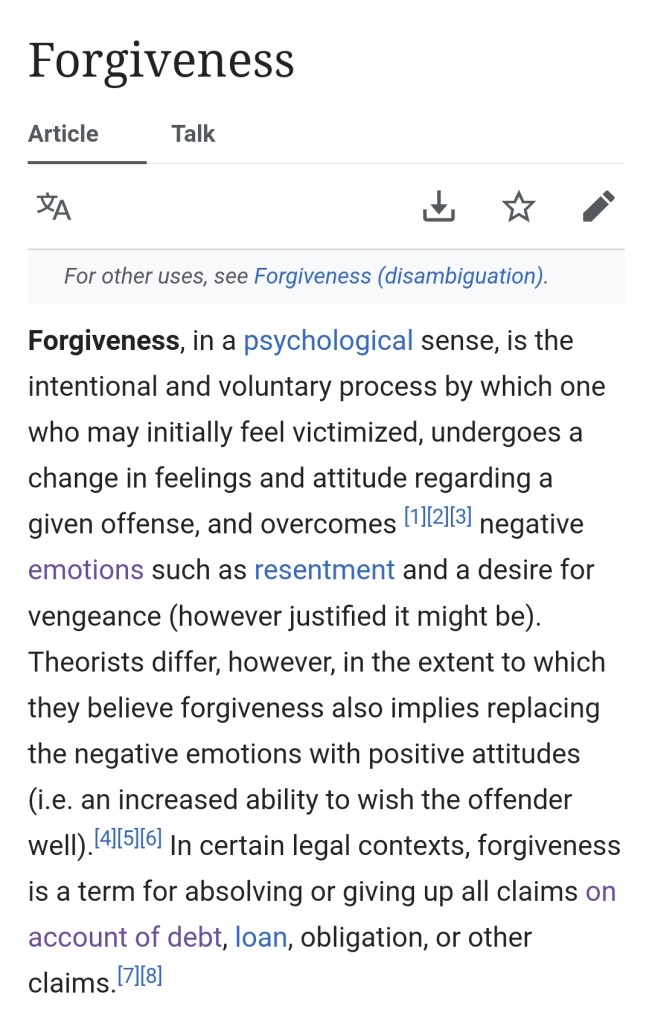Open Forgiveness (disambiguation) link

coord(399,276)
